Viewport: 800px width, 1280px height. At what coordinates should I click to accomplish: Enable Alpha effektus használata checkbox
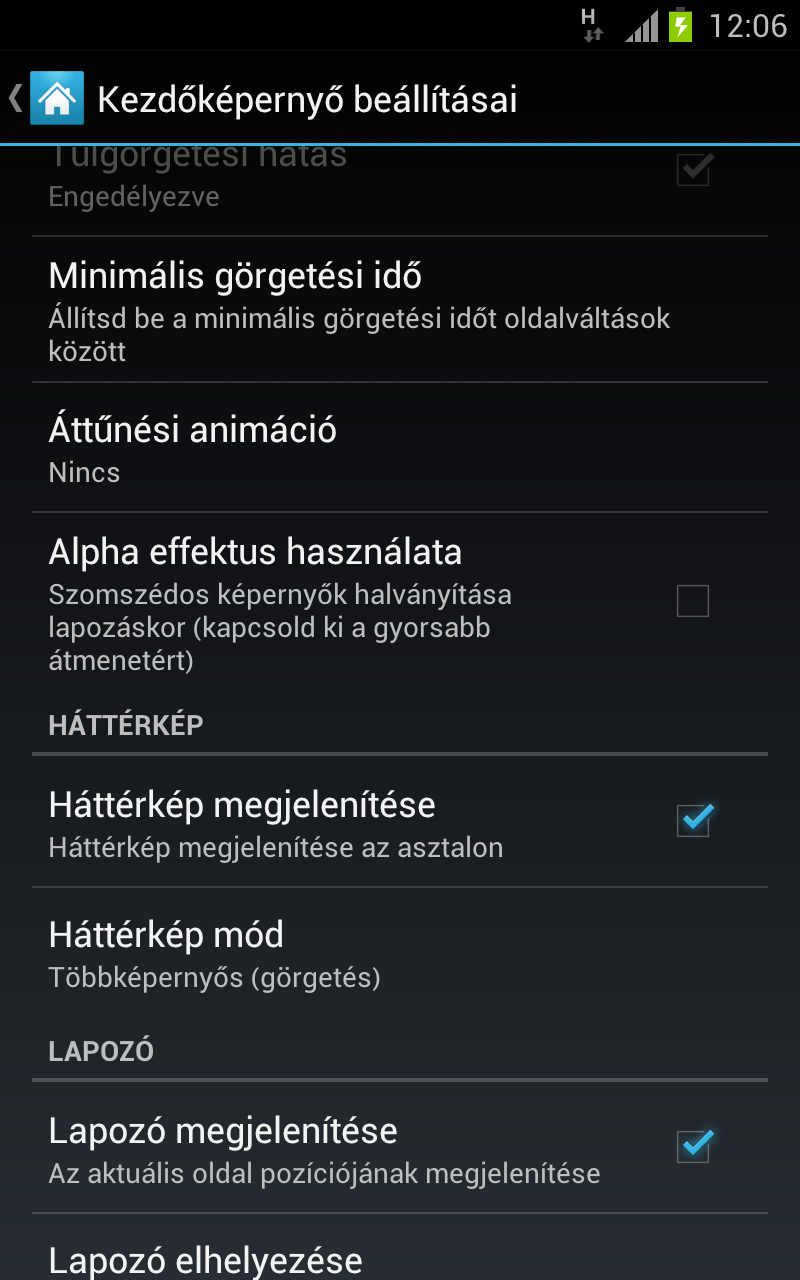(x=692, y=602)
